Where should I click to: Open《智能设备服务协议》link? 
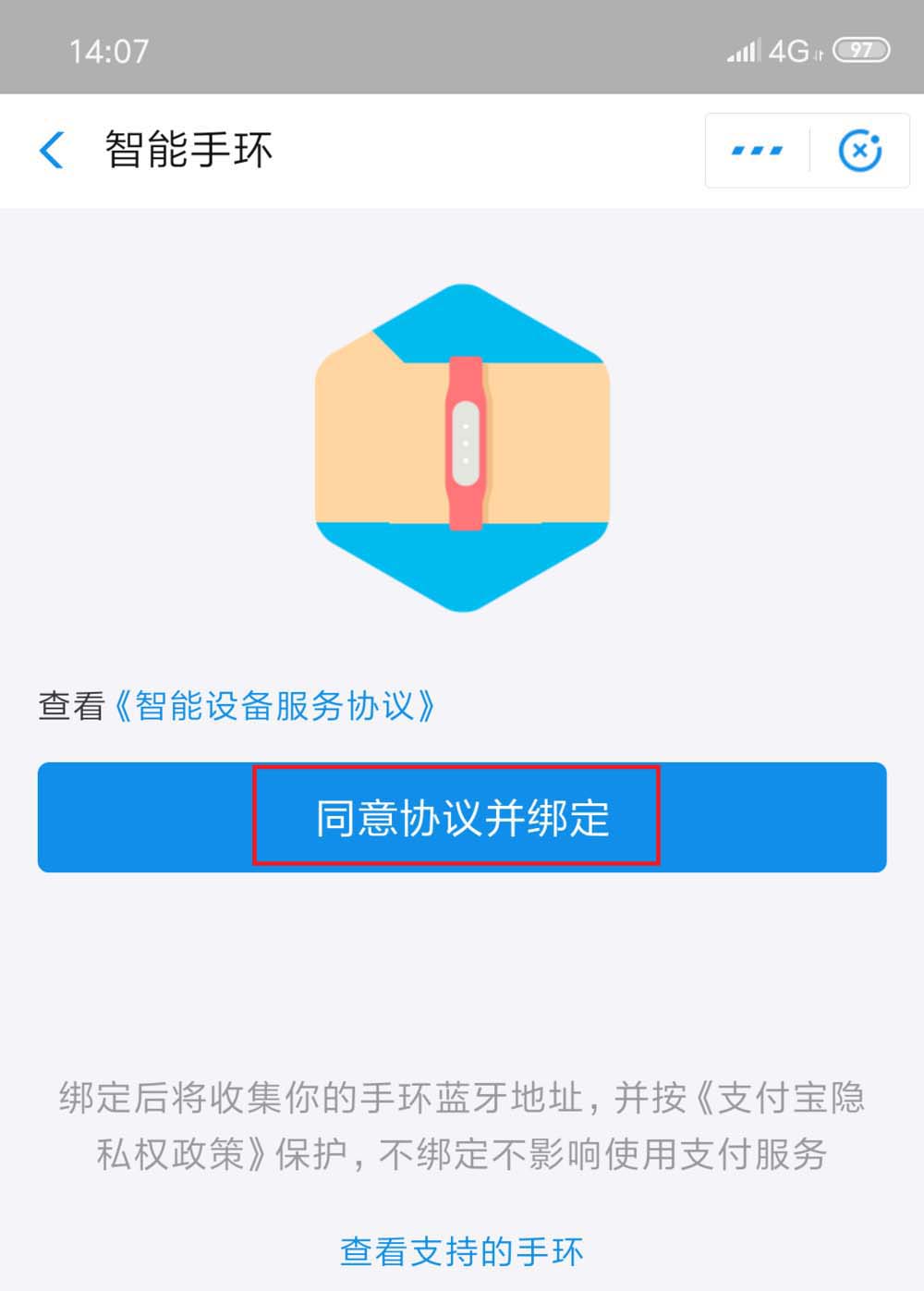274,706
